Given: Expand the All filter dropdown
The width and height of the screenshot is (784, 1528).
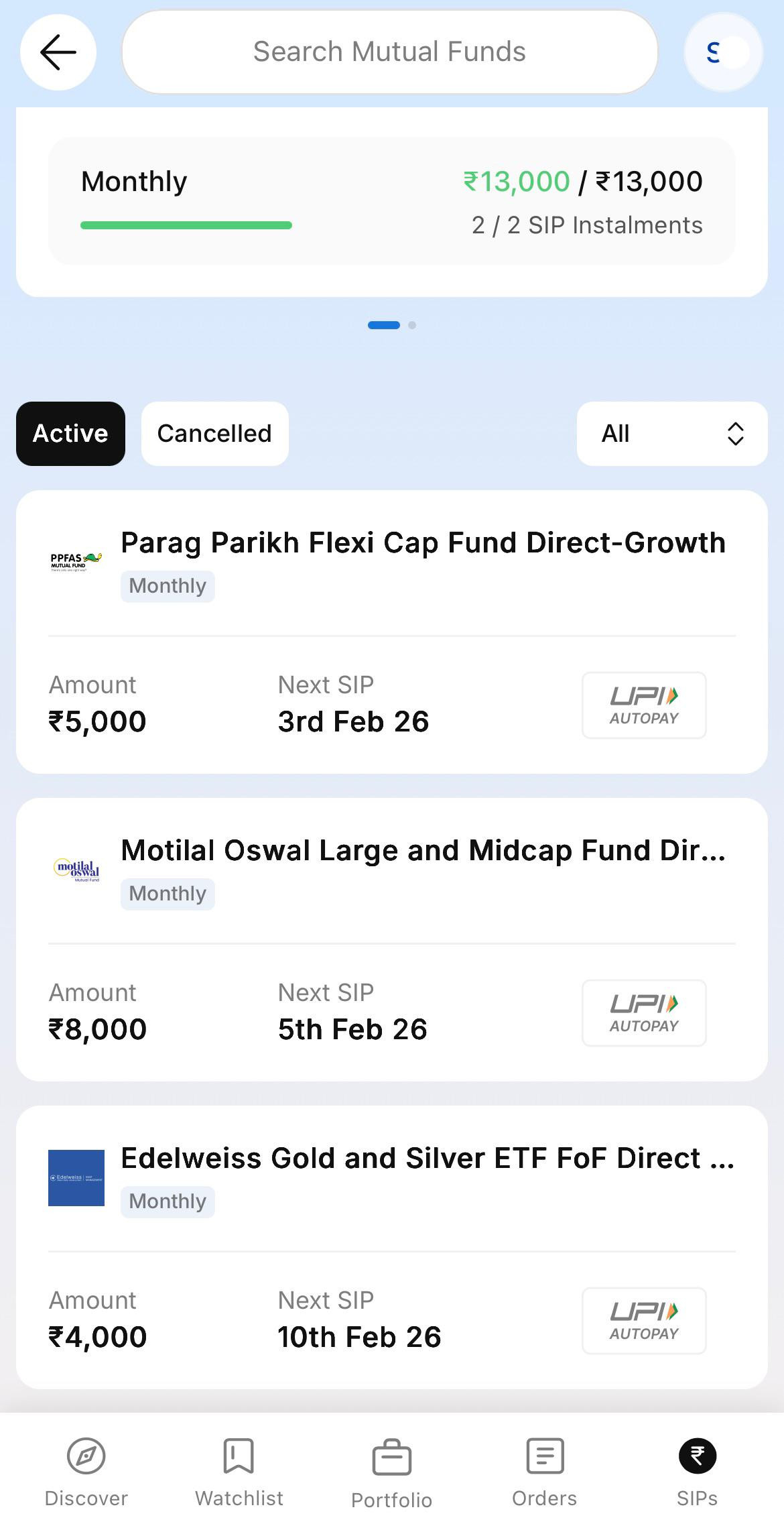Looking at the screenshot, I should click(x=671, y=434).
